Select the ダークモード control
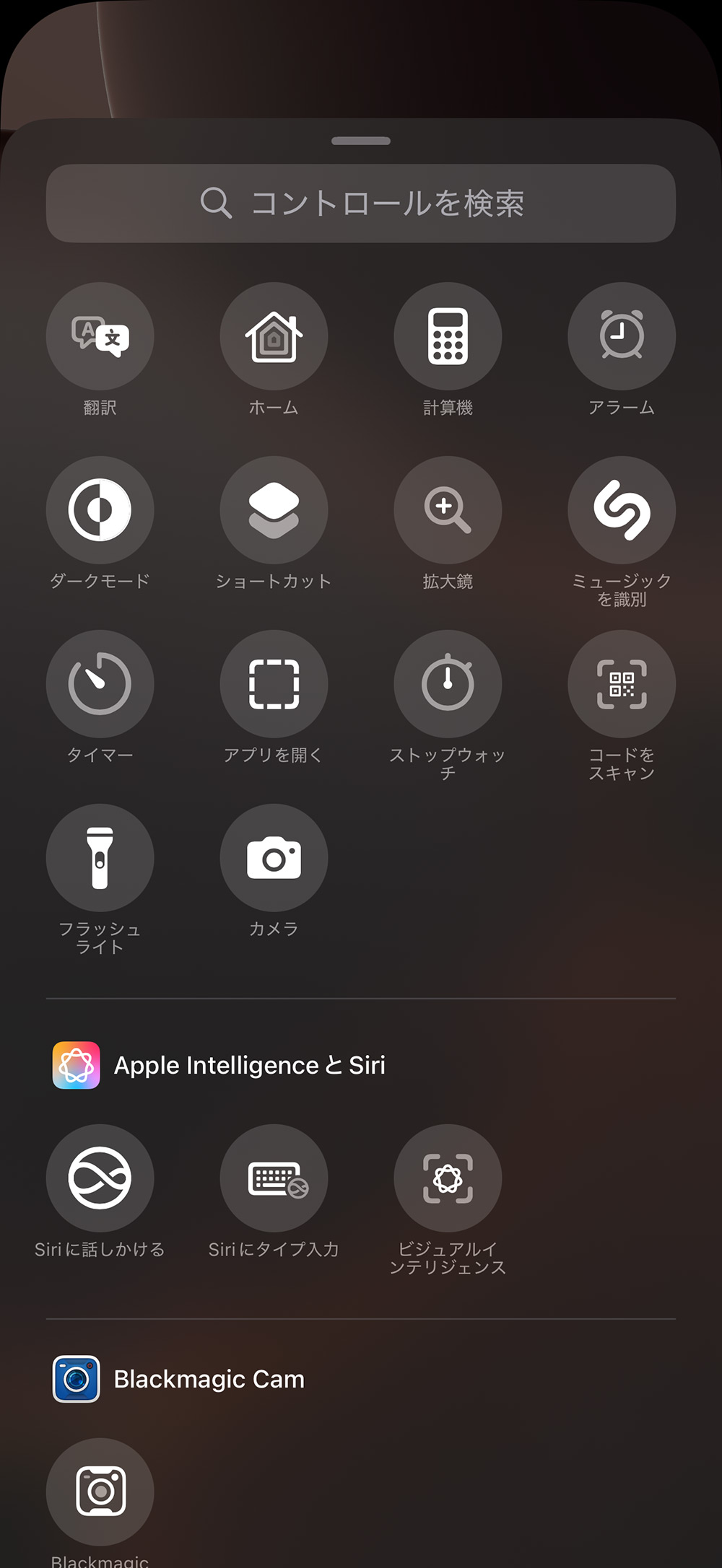 click(x=100, y=510)
